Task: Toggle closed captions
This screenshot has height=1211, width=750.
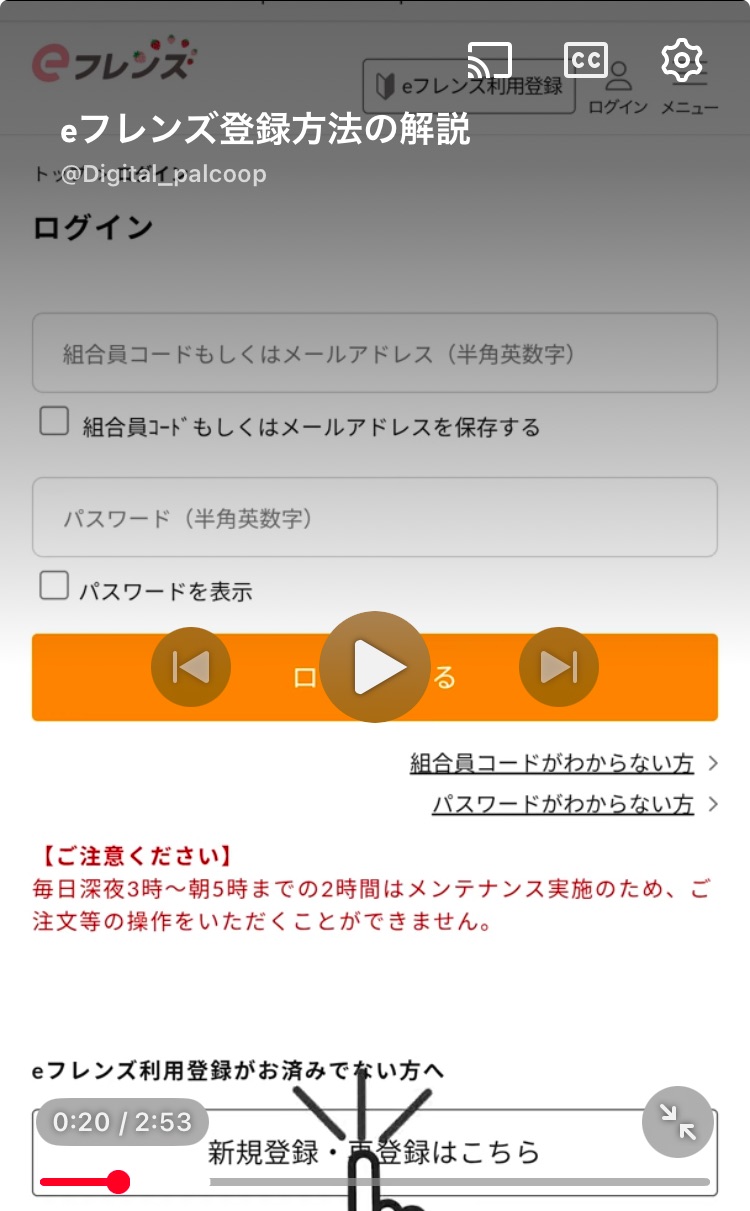Action: (x=586, y=60)
